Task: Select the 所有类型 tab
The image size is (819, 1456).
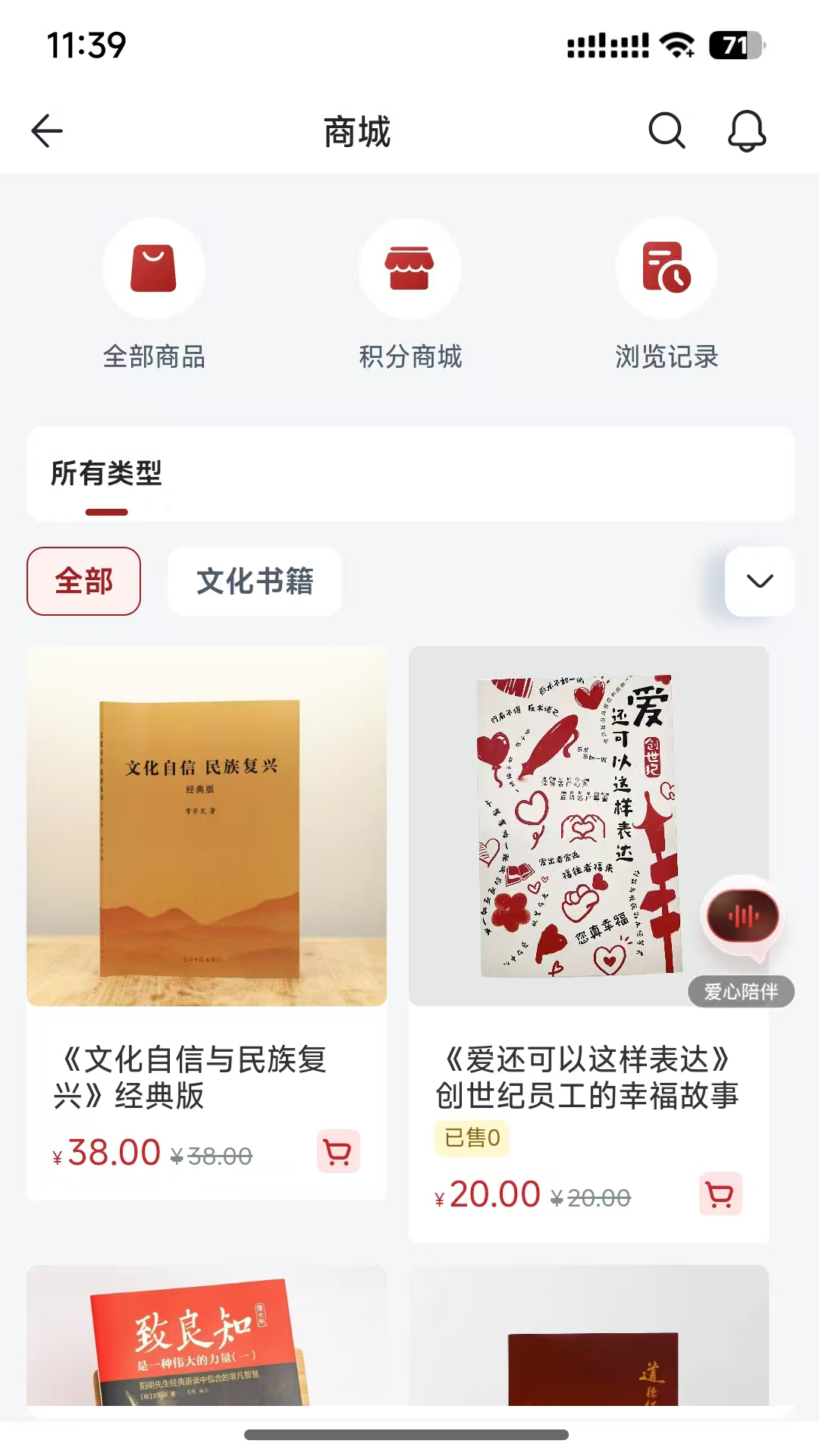Action: pyautogui.click(x=107, y=473)
